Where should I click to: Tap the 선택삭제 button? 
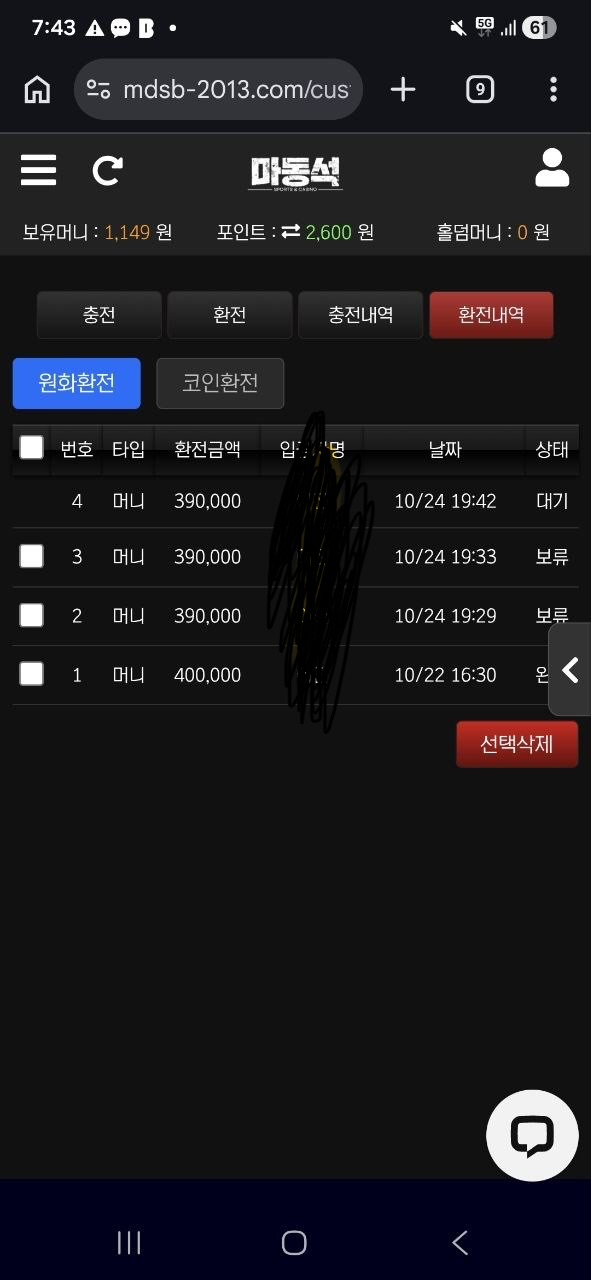pyautogui.click(x=517, y=744)
